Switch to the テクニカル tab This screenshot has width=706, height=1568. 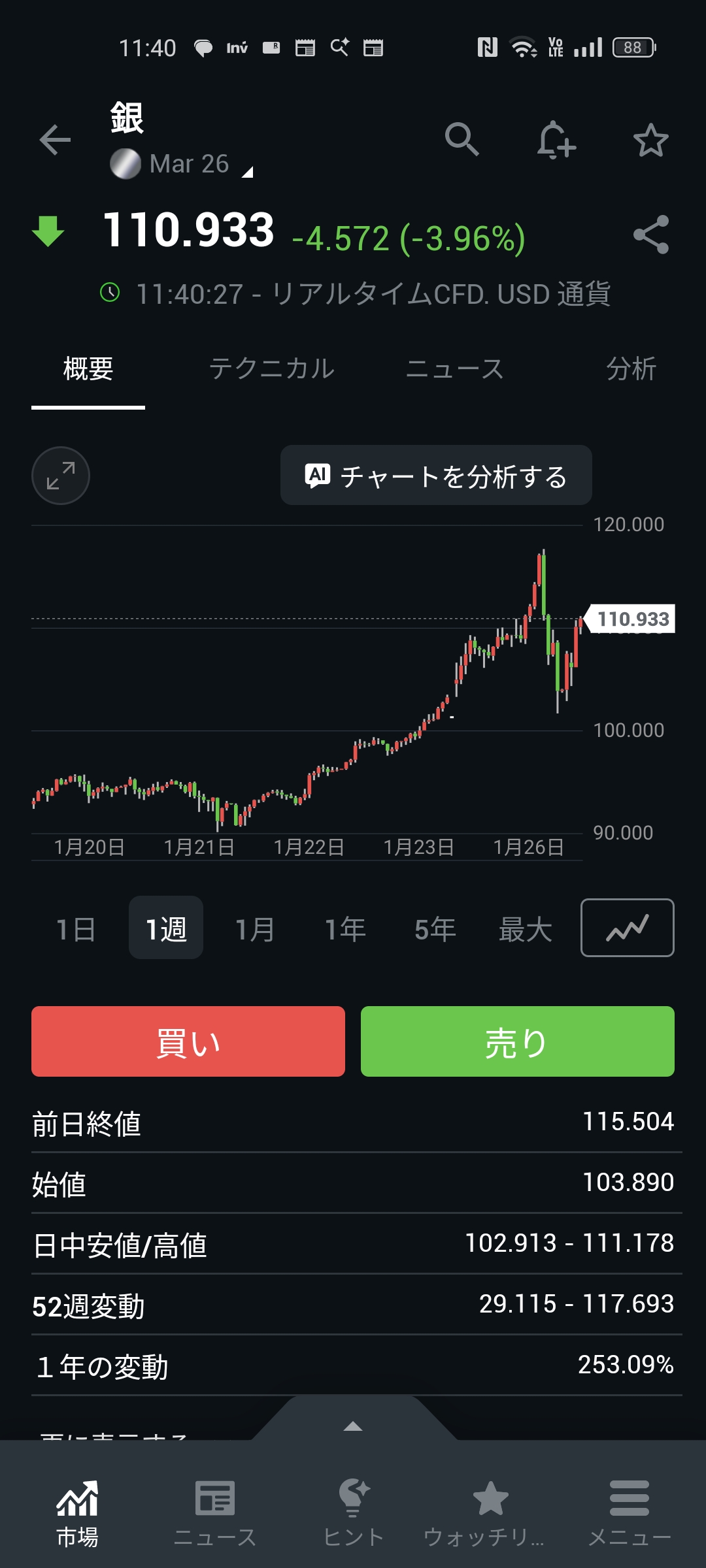click(271, 369)
